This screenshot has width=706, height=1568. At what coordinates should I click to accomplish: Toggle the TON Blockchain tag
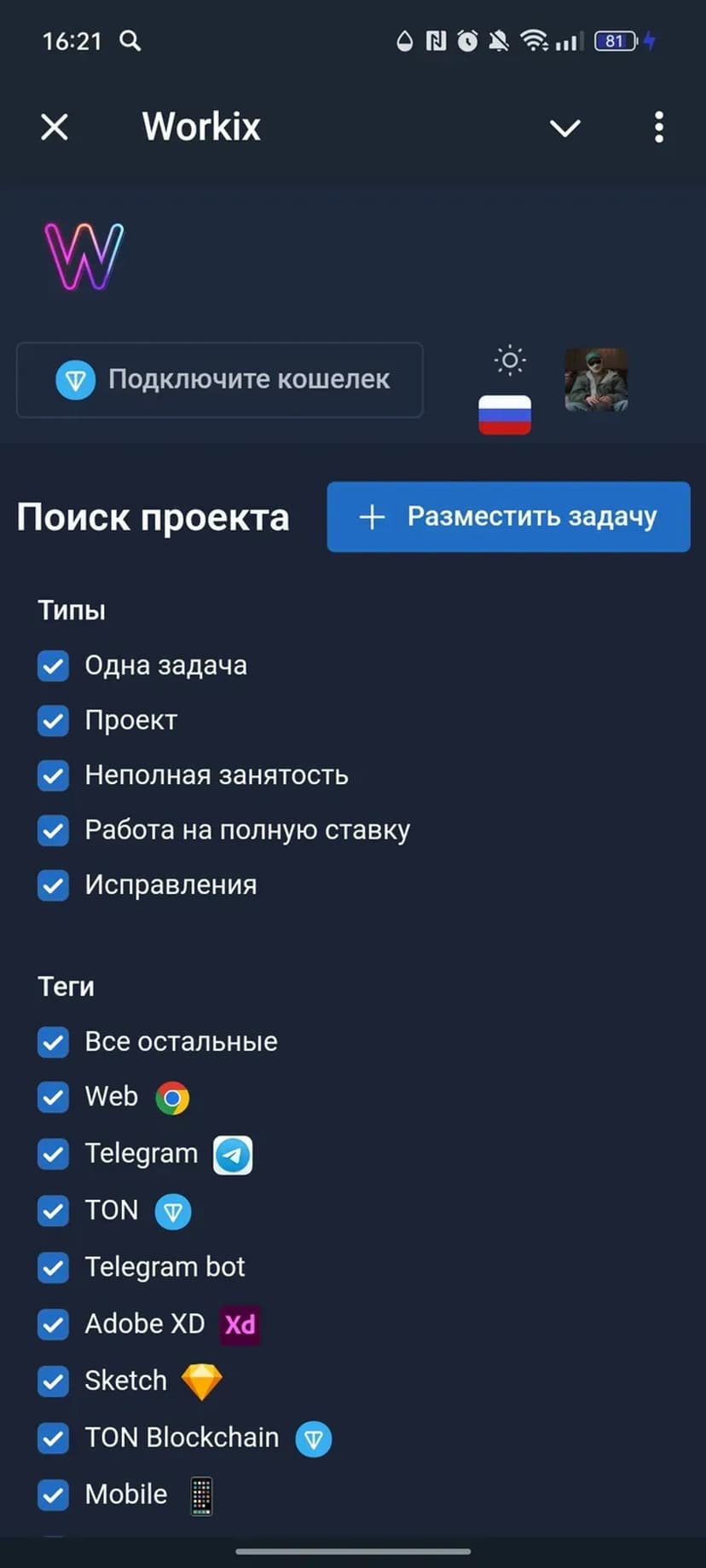54,1438
